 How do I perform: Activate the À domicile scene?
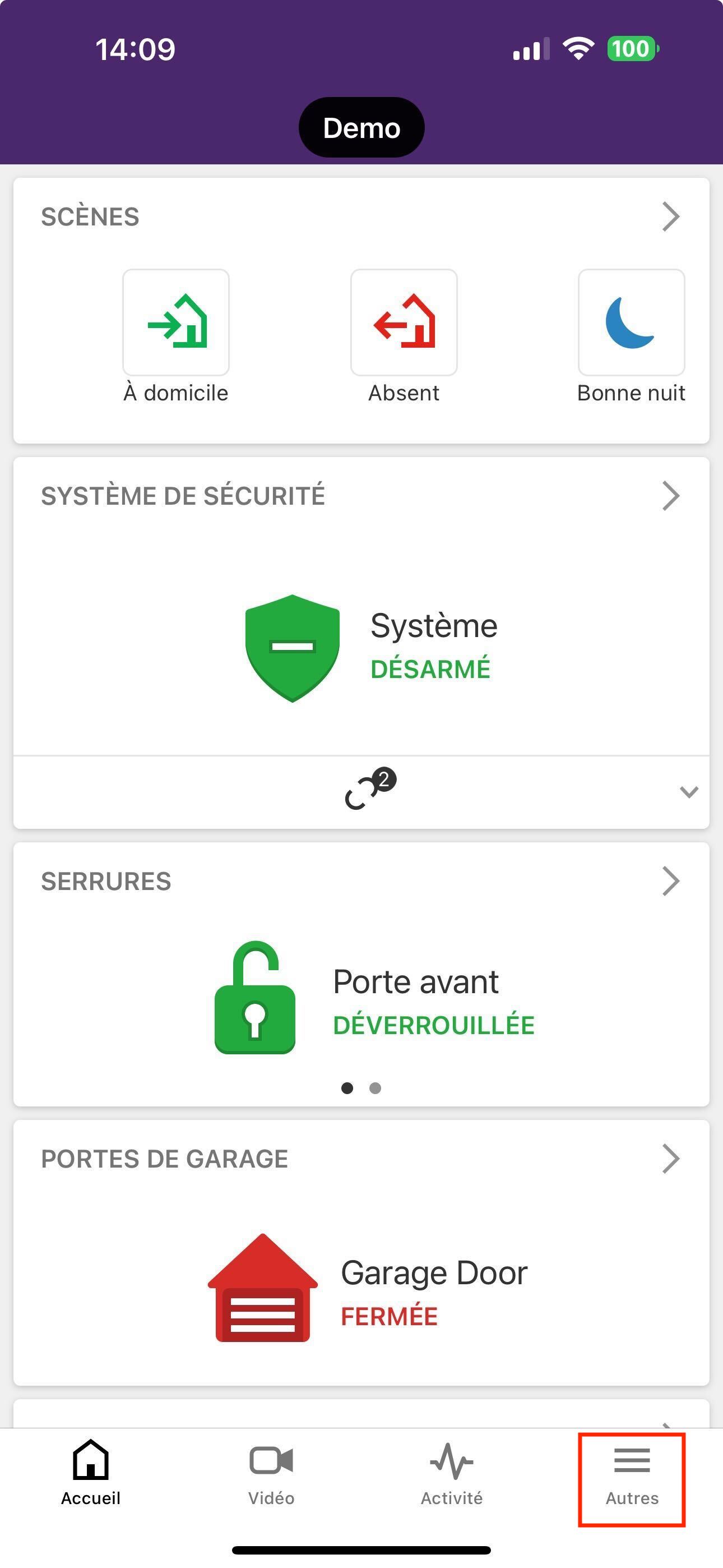(176, 322)
